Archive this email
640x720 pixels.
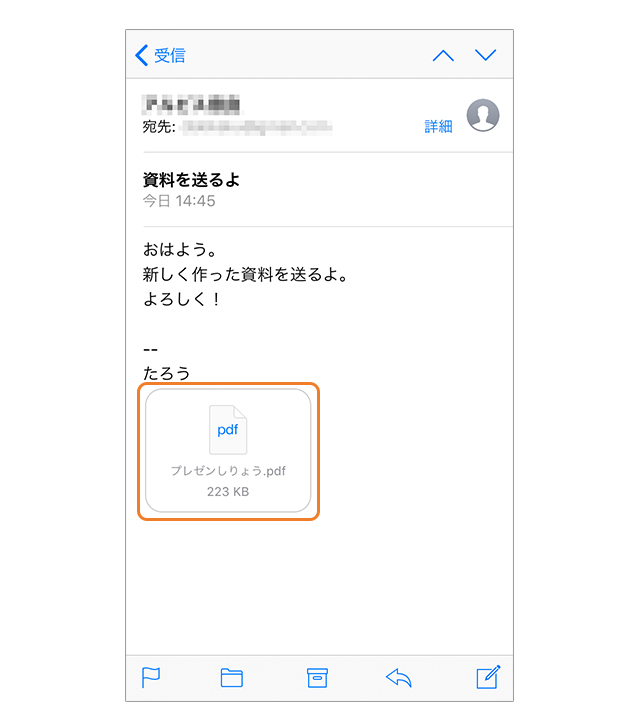click(x=317, y=677)
